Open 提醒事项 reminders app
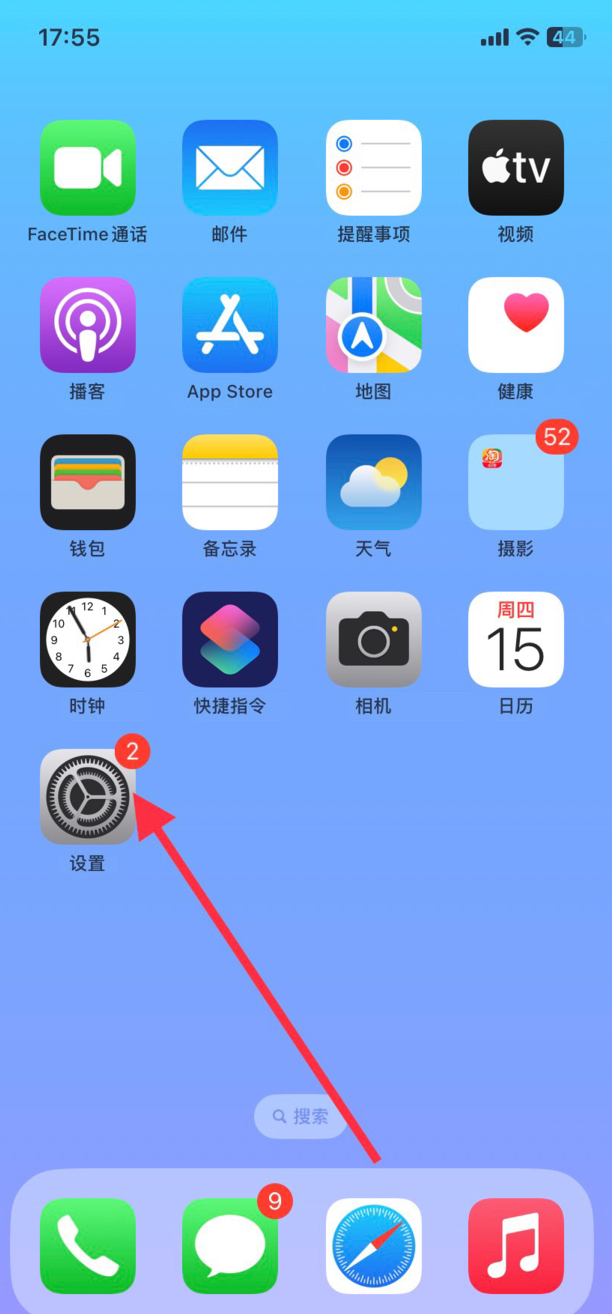612x1314 pixels. [x=373, y=168]
